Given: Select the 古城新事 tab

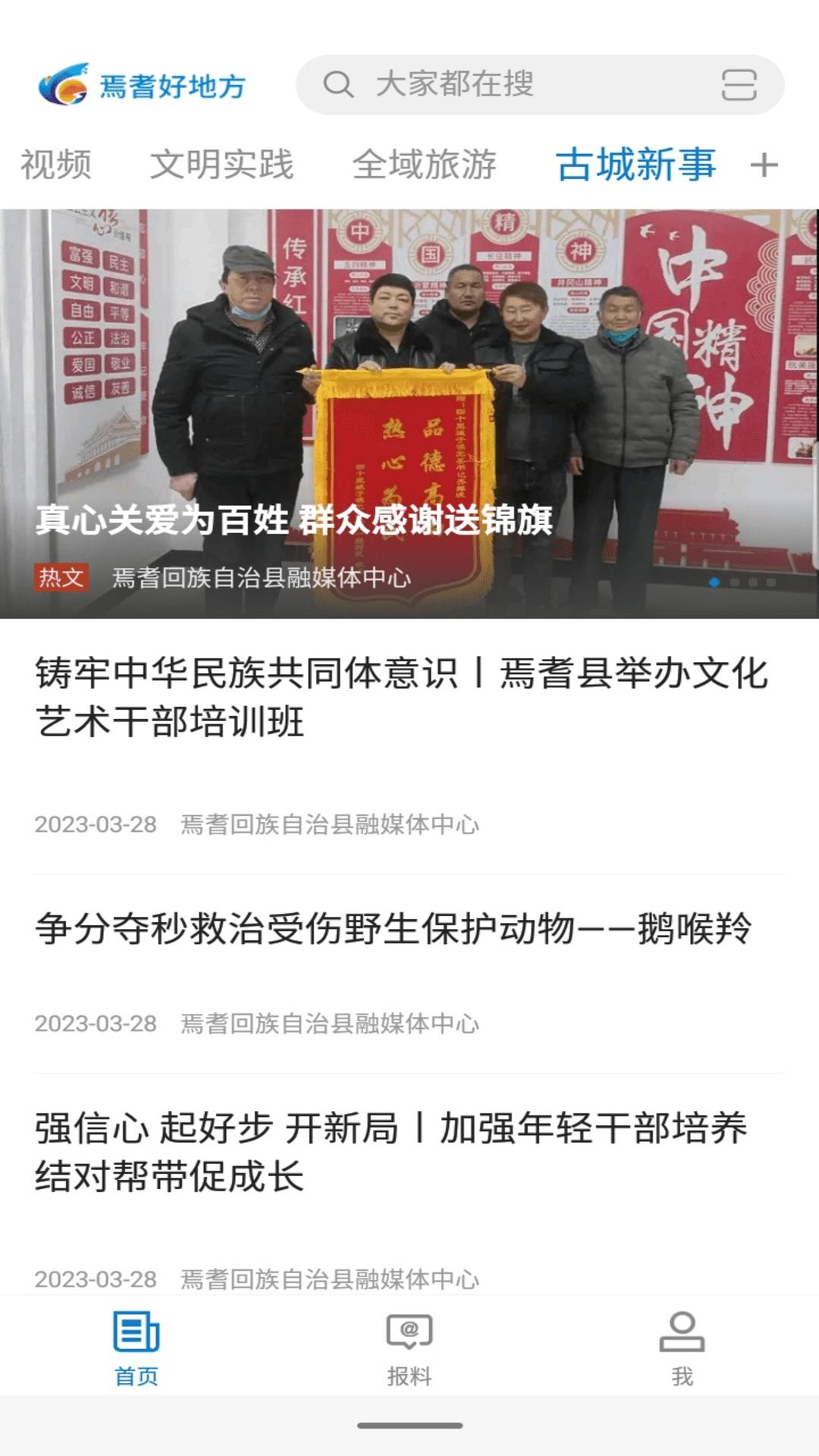Looking at the screenshot, I should pos(635,165).
